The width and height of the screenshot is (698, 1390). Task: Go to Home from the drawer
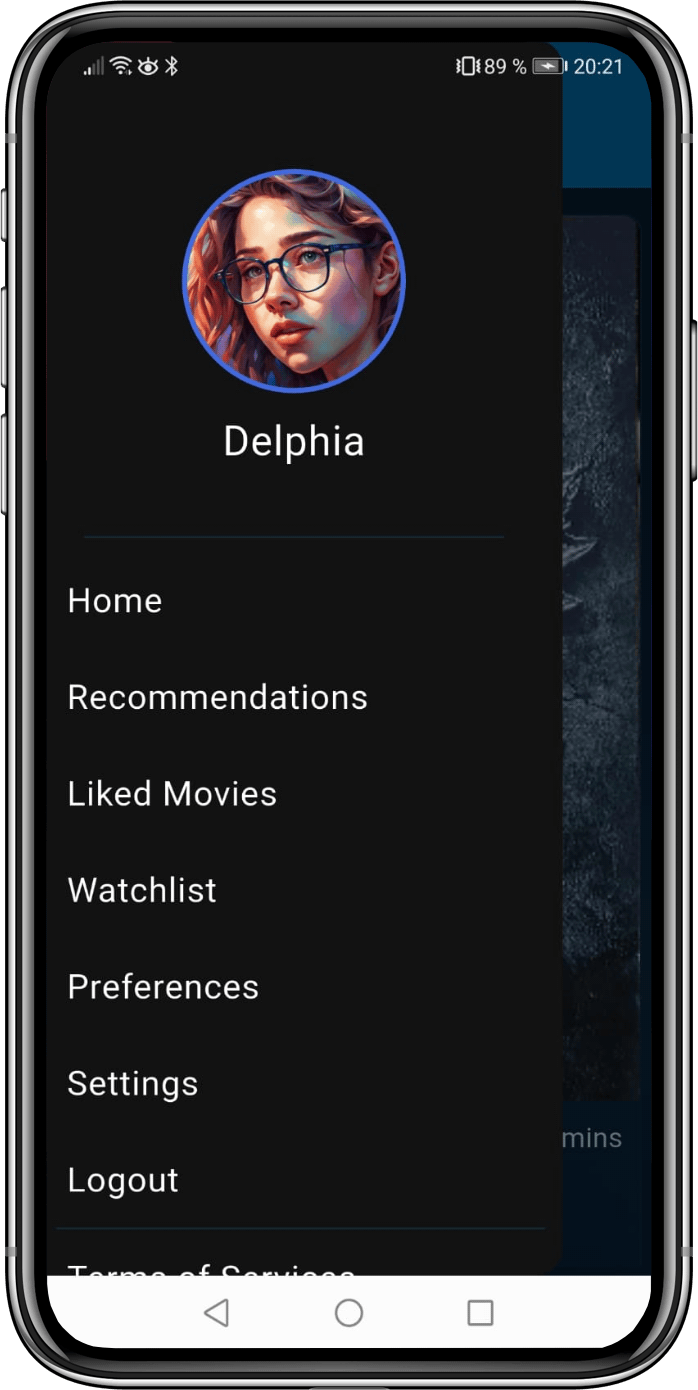115,601
